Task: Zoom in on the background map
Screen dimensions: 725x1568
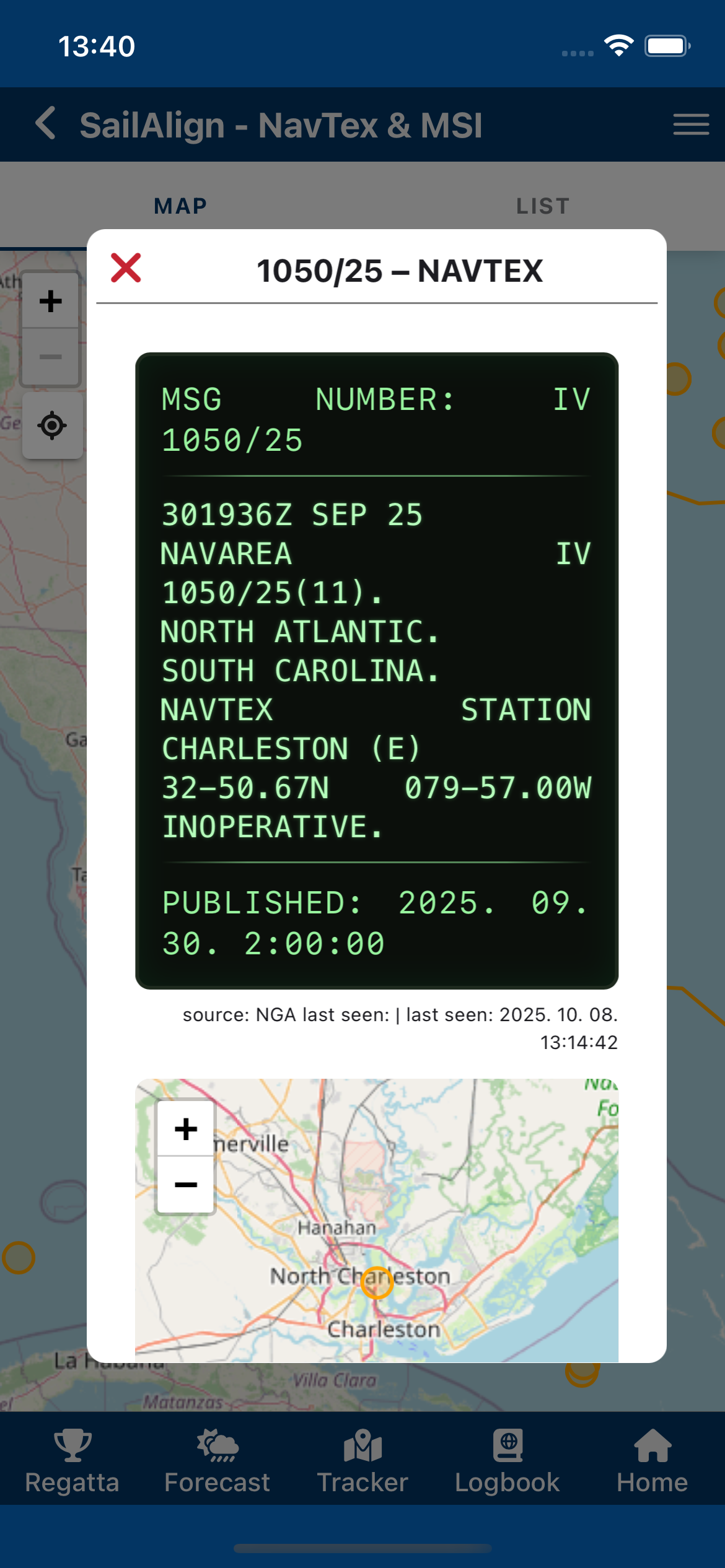Action: tap(51, 302)
